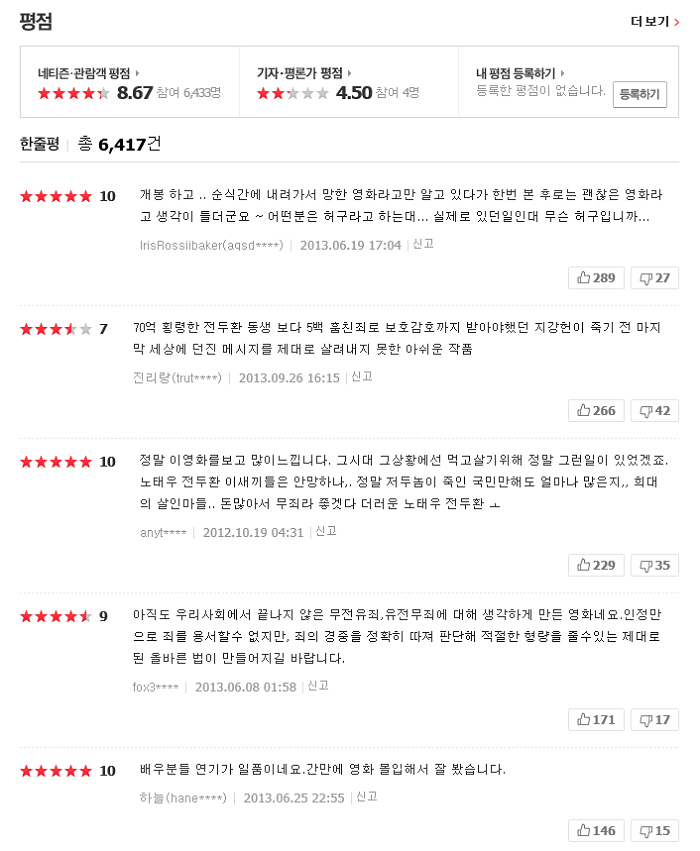This screenshot has height=851, width=700.
Task: Dislike the review with 27 downvotes
Action: coord(654,277)
